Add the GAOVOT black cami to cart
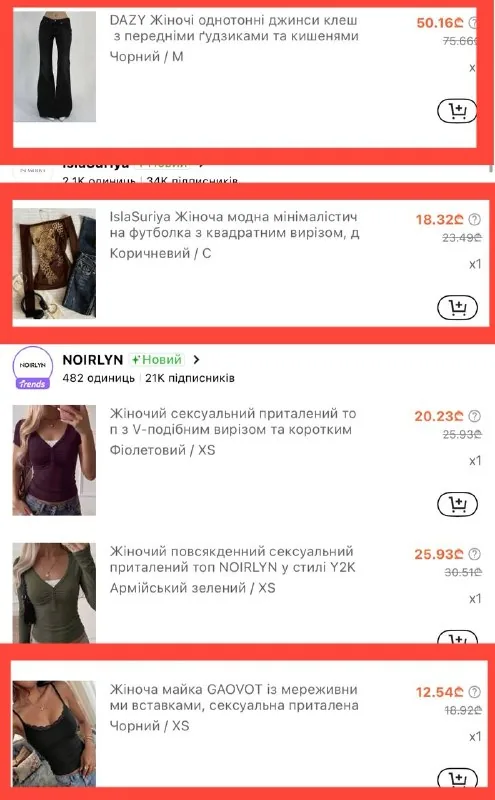 click(x=458, y=779)
